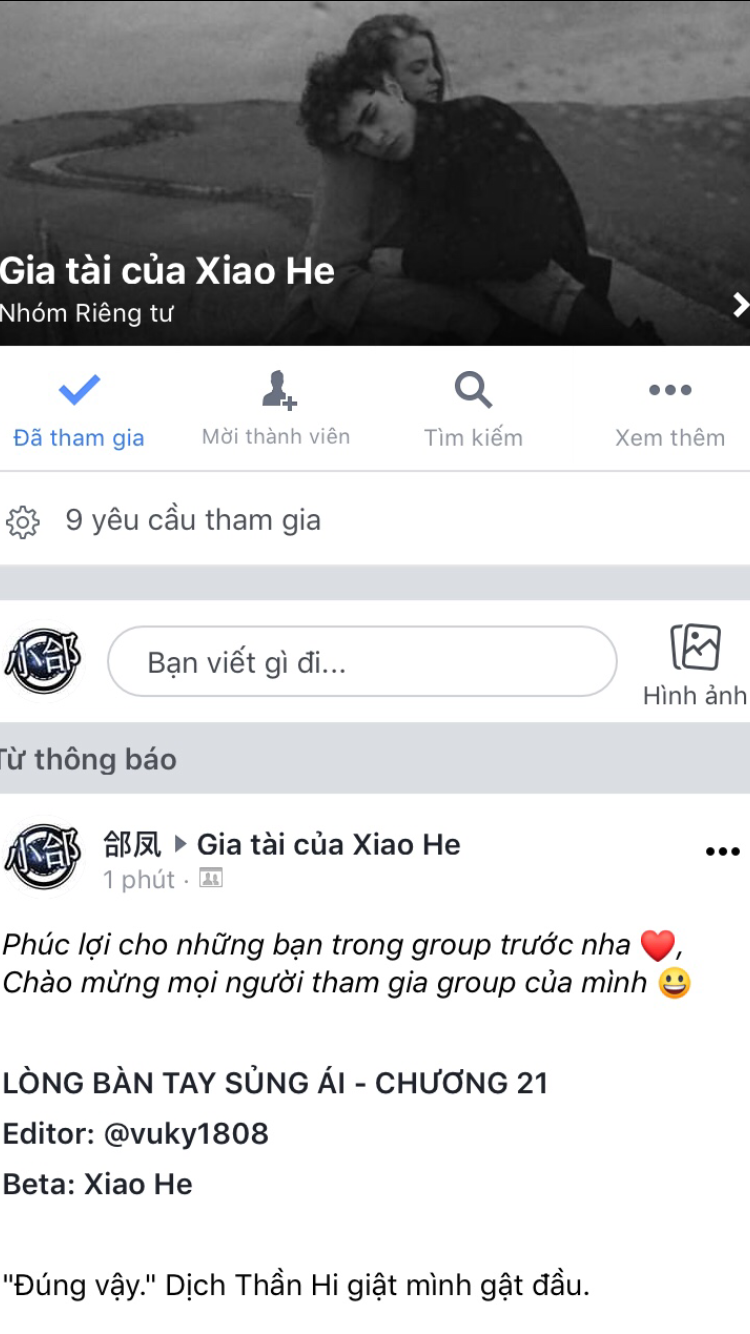Tap the Đã tham gia joined button
The image size is (750, 1334).
79,411
